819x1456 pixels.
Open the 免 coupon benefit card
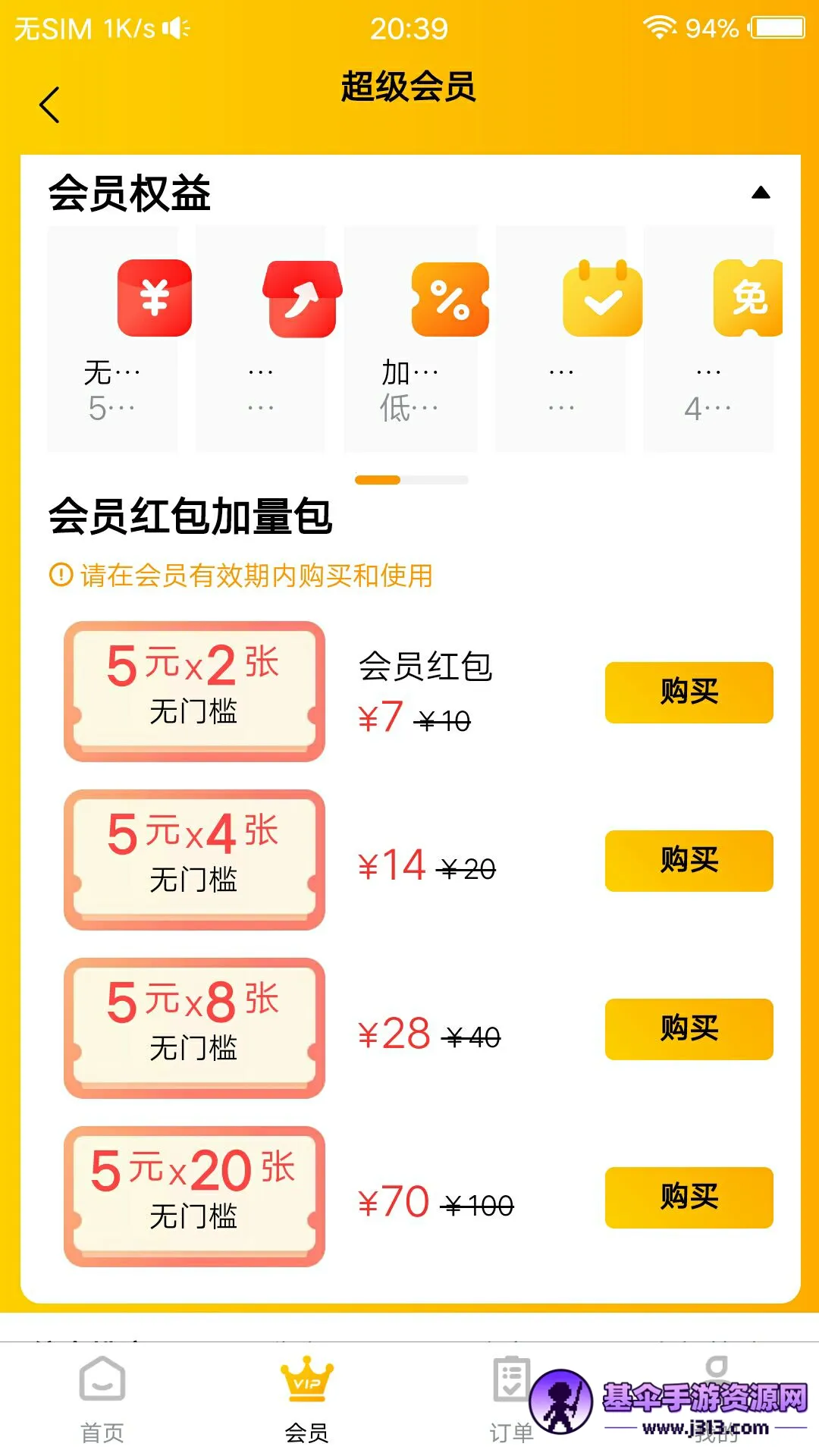point(709,339)
